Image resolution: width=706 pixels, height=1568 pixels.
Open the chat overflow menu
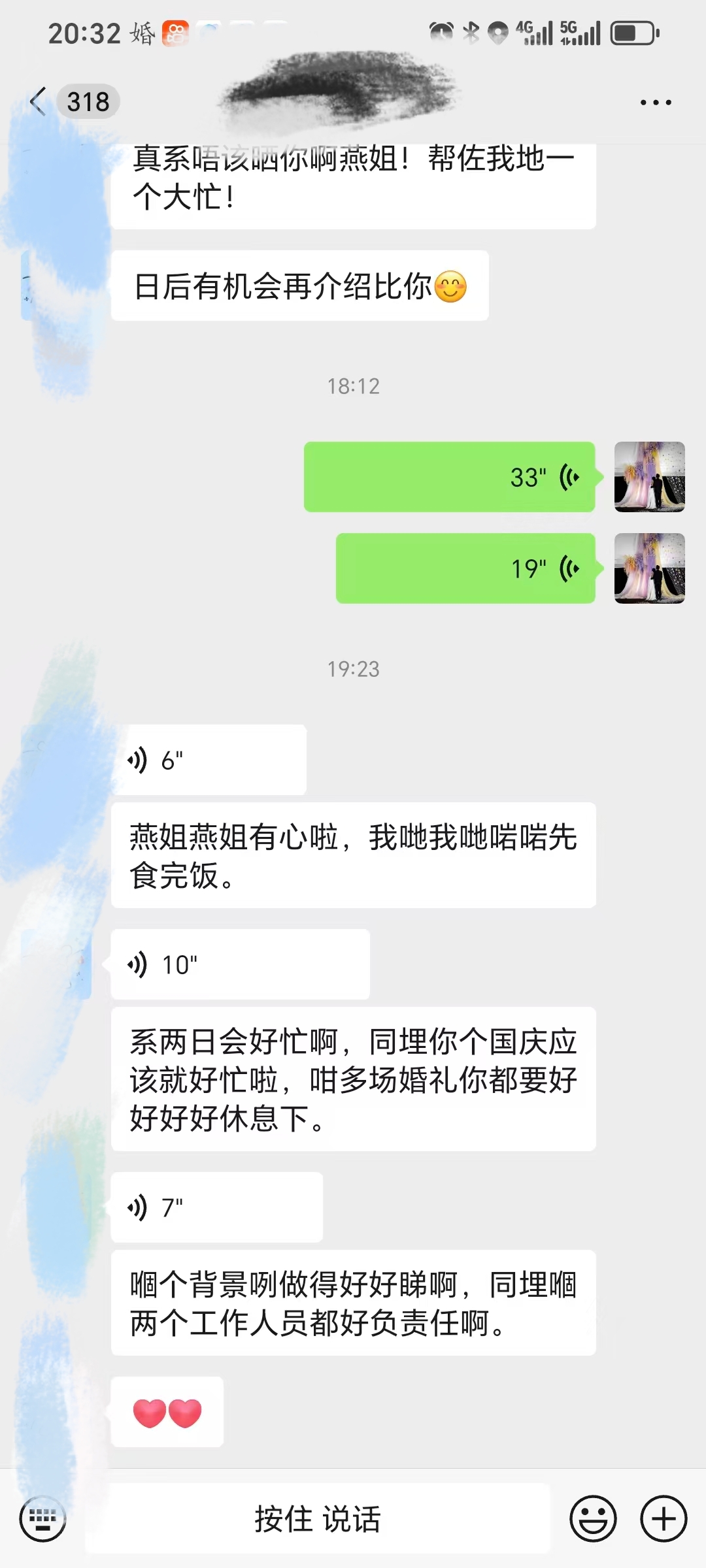[655, 103]
